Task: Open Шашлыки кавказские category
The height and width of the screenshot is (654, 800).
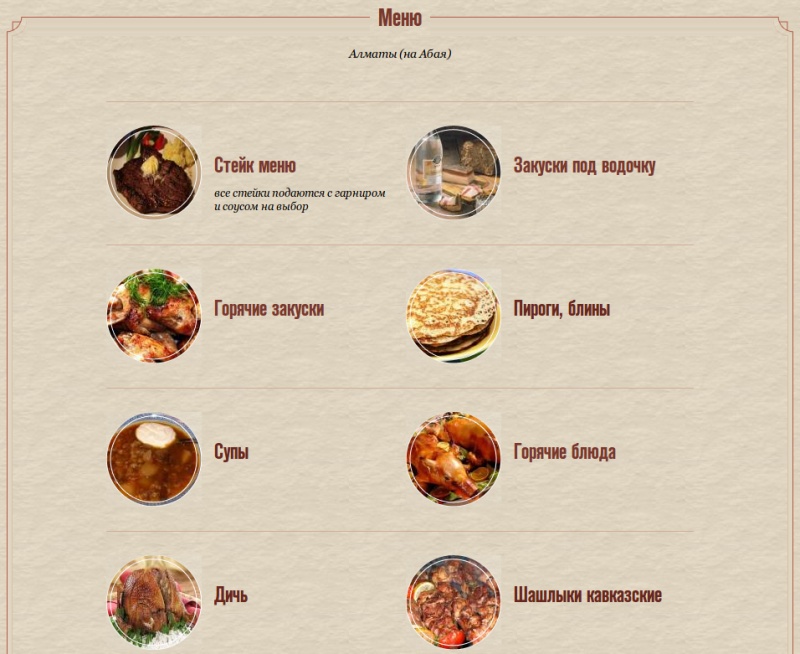Action: 587,596
